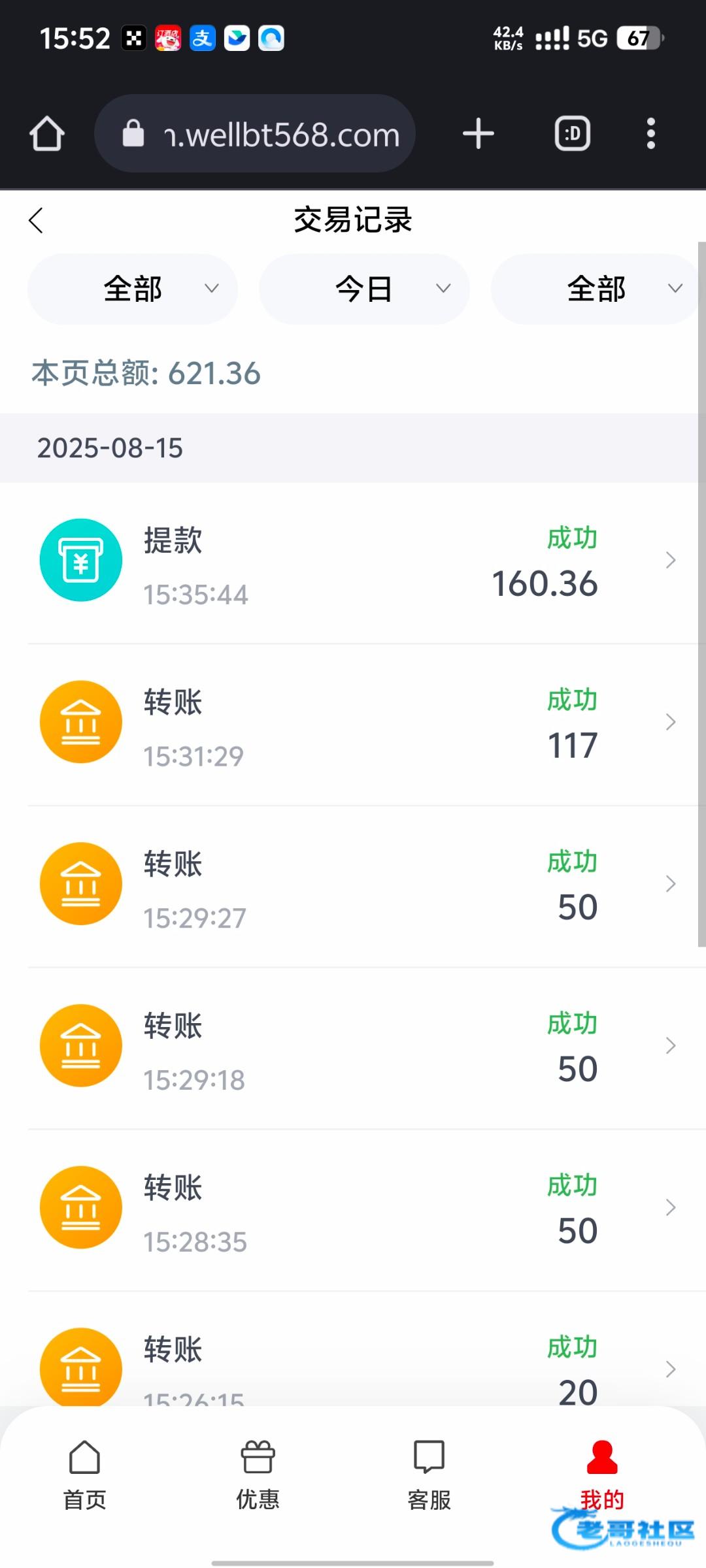Open the 转账 record for 20
This screenshot has height=1568, width=706.
[x=353, y=1349]
